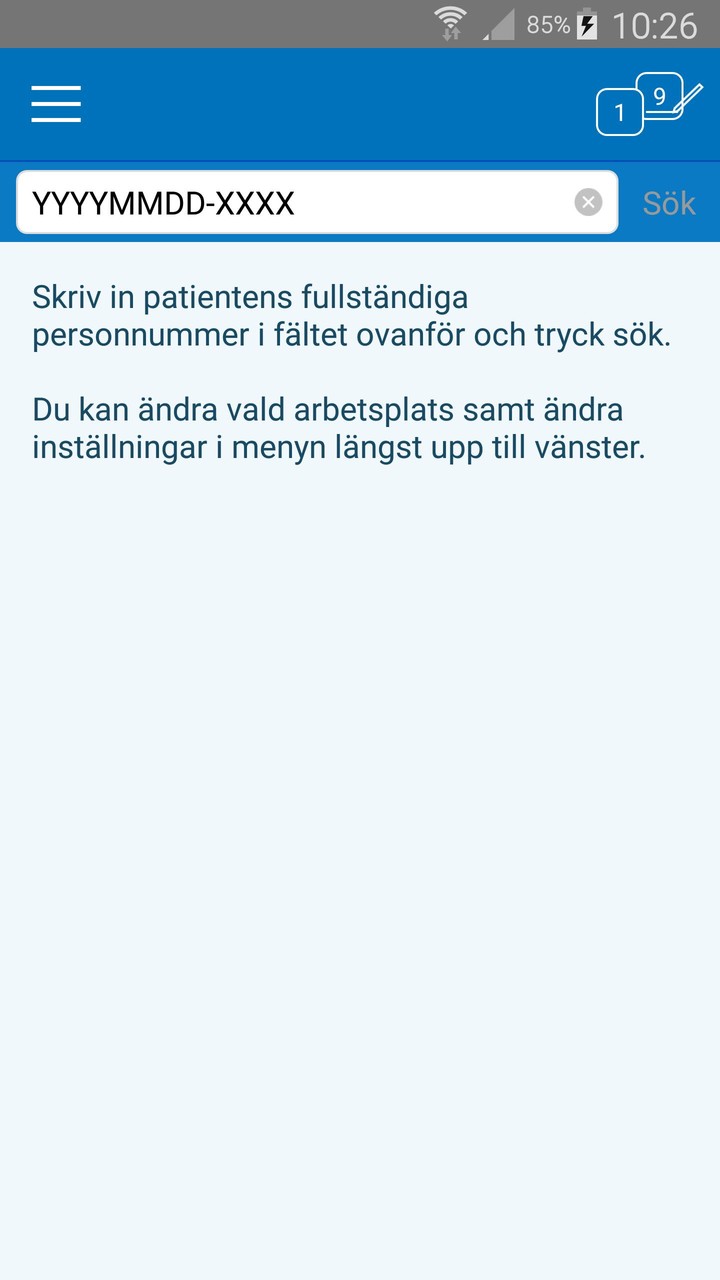Screen dimensions: 720x1280
Task: Select the YYYYMMDD-XXXX personnummer field
Action: pos(300,202)
